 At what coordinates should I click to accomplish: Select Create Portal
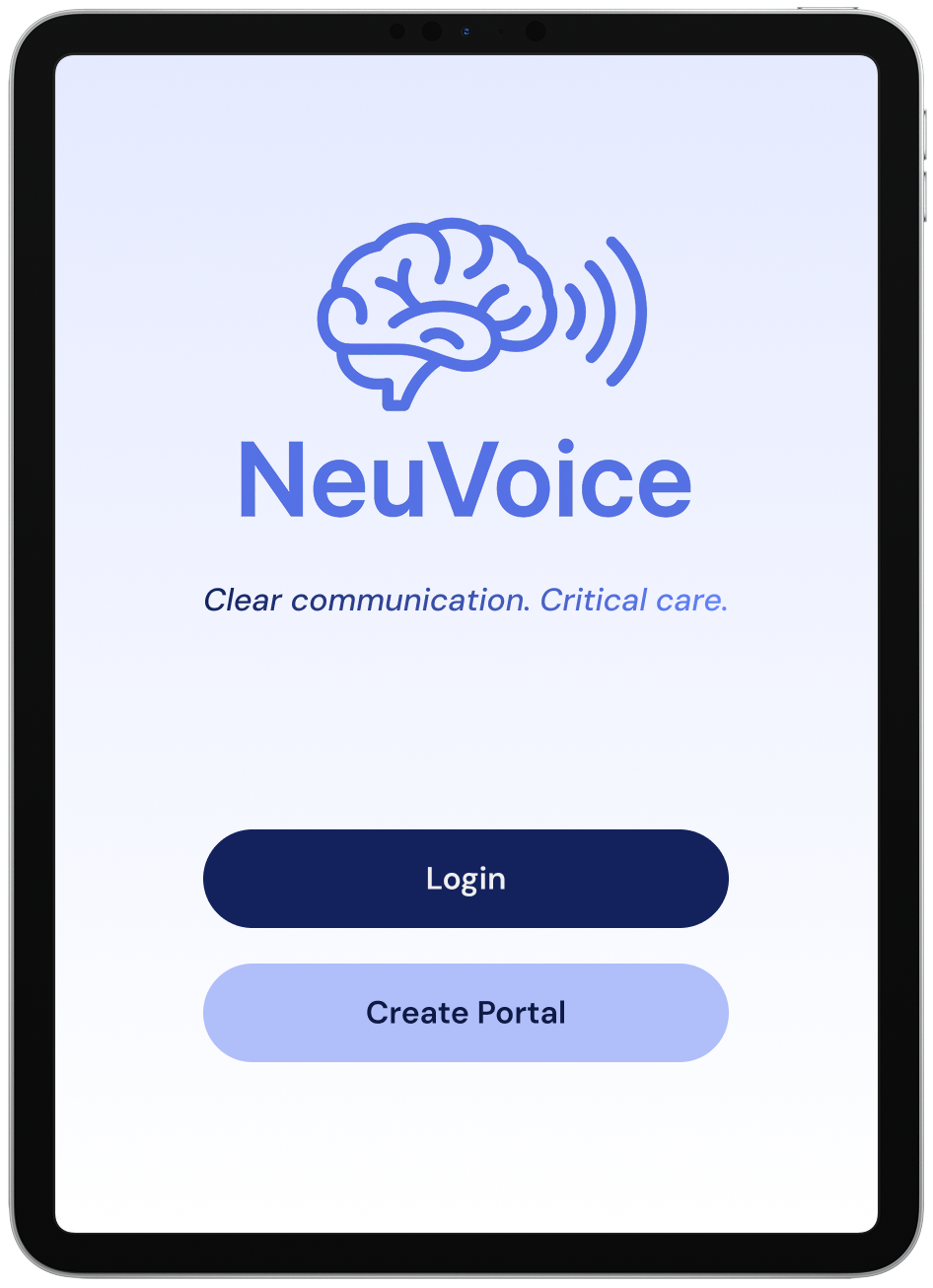pyautogui.click(x=466, y=1013)
